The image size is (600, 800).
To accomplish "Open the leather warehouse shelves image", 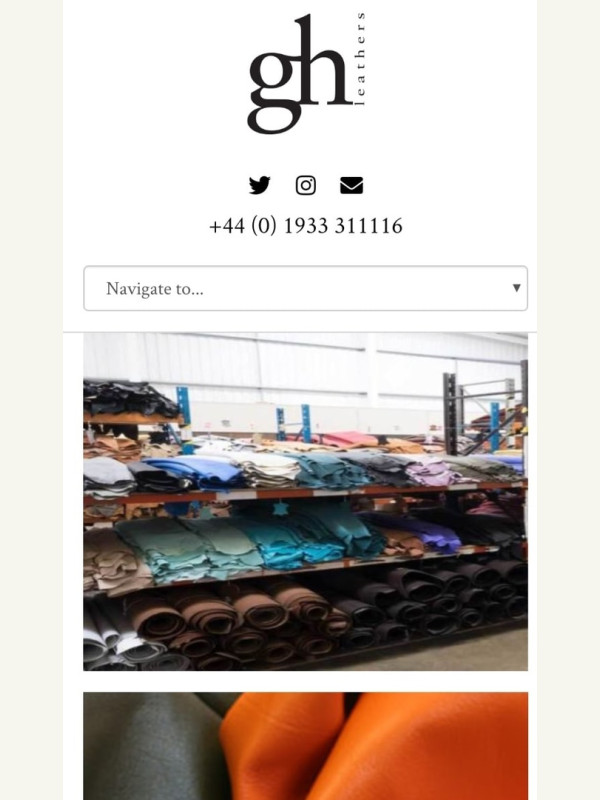I will click(305, 501).
